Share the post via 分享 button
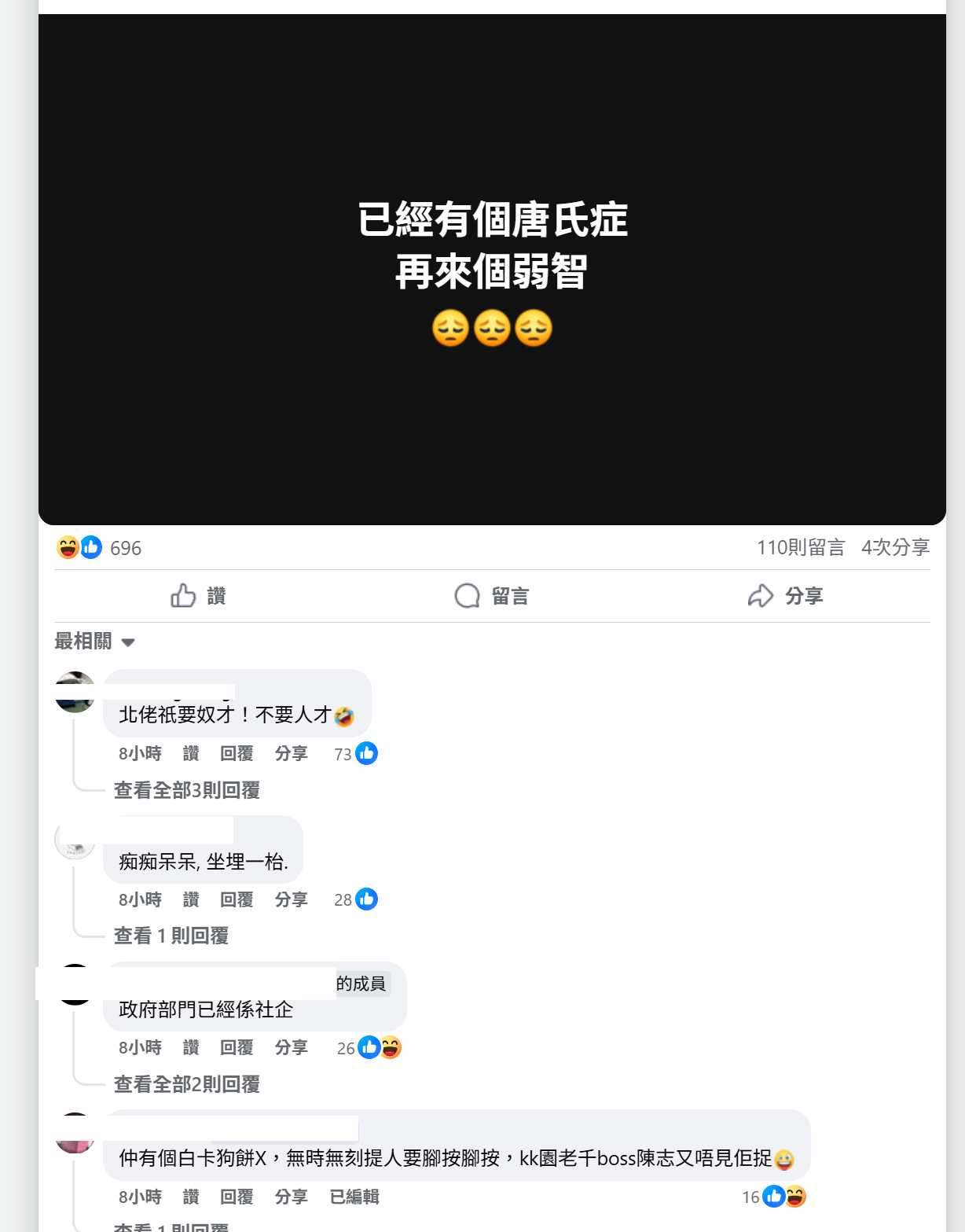The height and width of the screenshot is (1232, 965). 785,596
